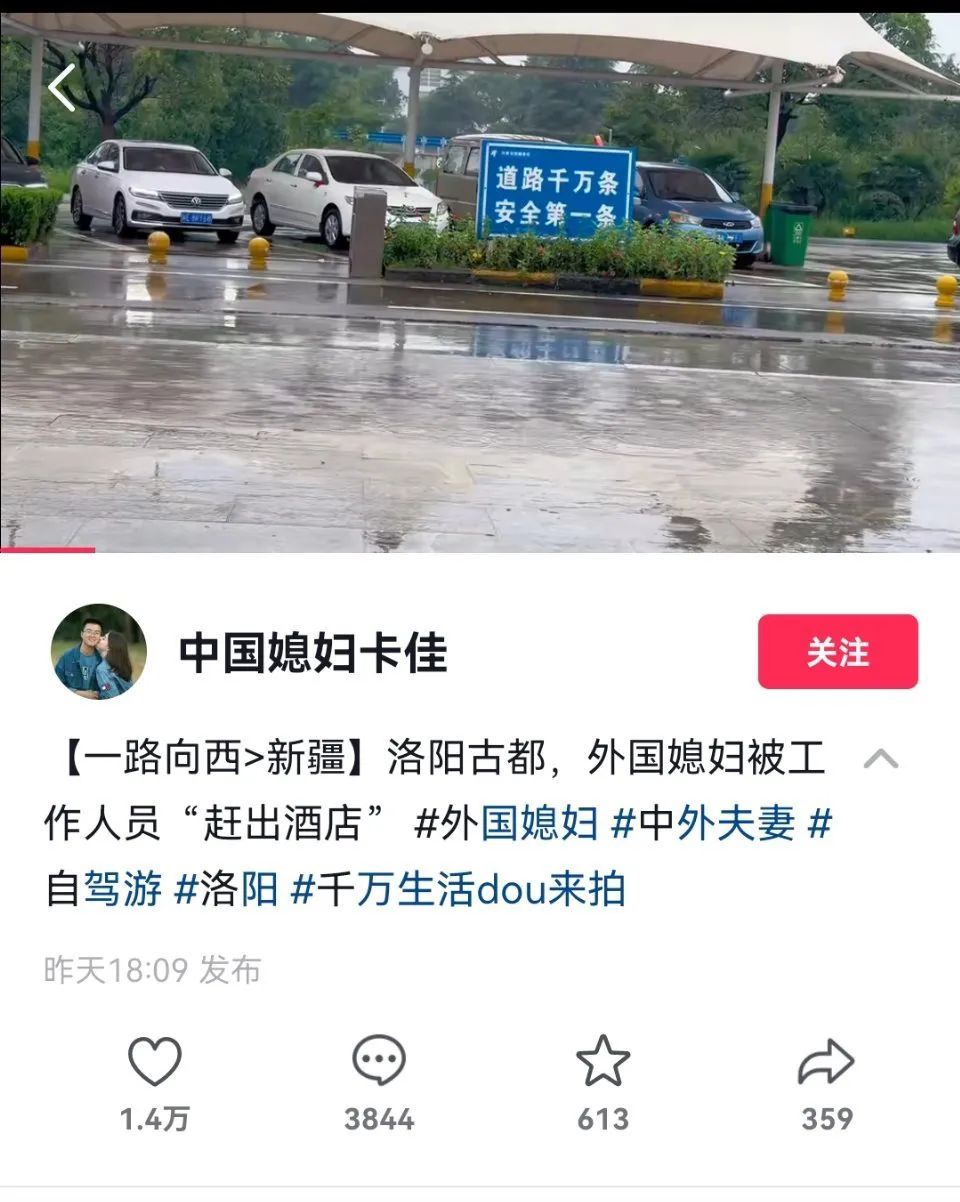The image size is (960, 1202).
Task: Open the #外国媳妇 hashtag
Action: (506, 824)
